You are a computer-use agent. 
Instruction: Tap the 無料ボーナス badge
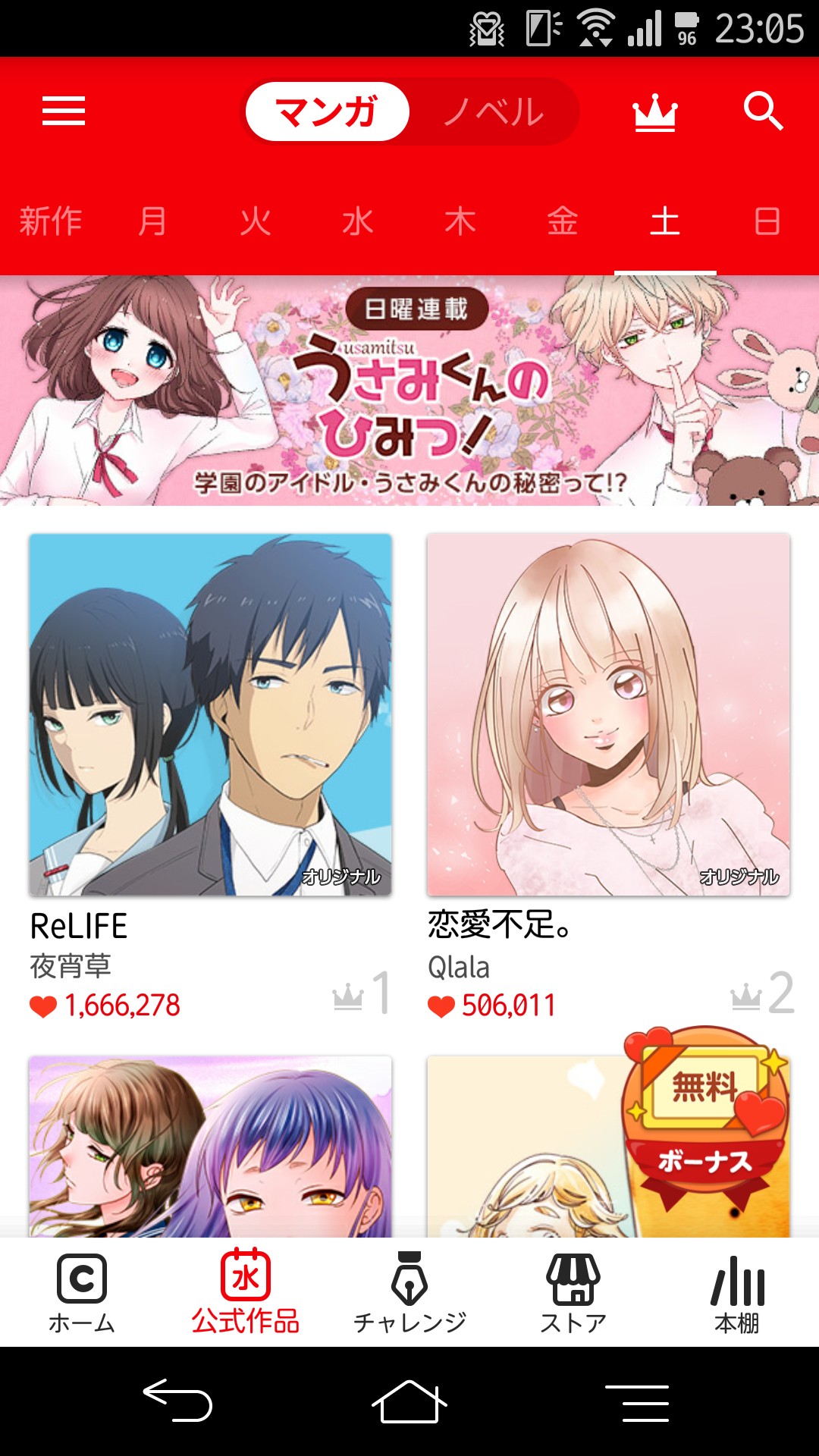(x=704, y=1115)
